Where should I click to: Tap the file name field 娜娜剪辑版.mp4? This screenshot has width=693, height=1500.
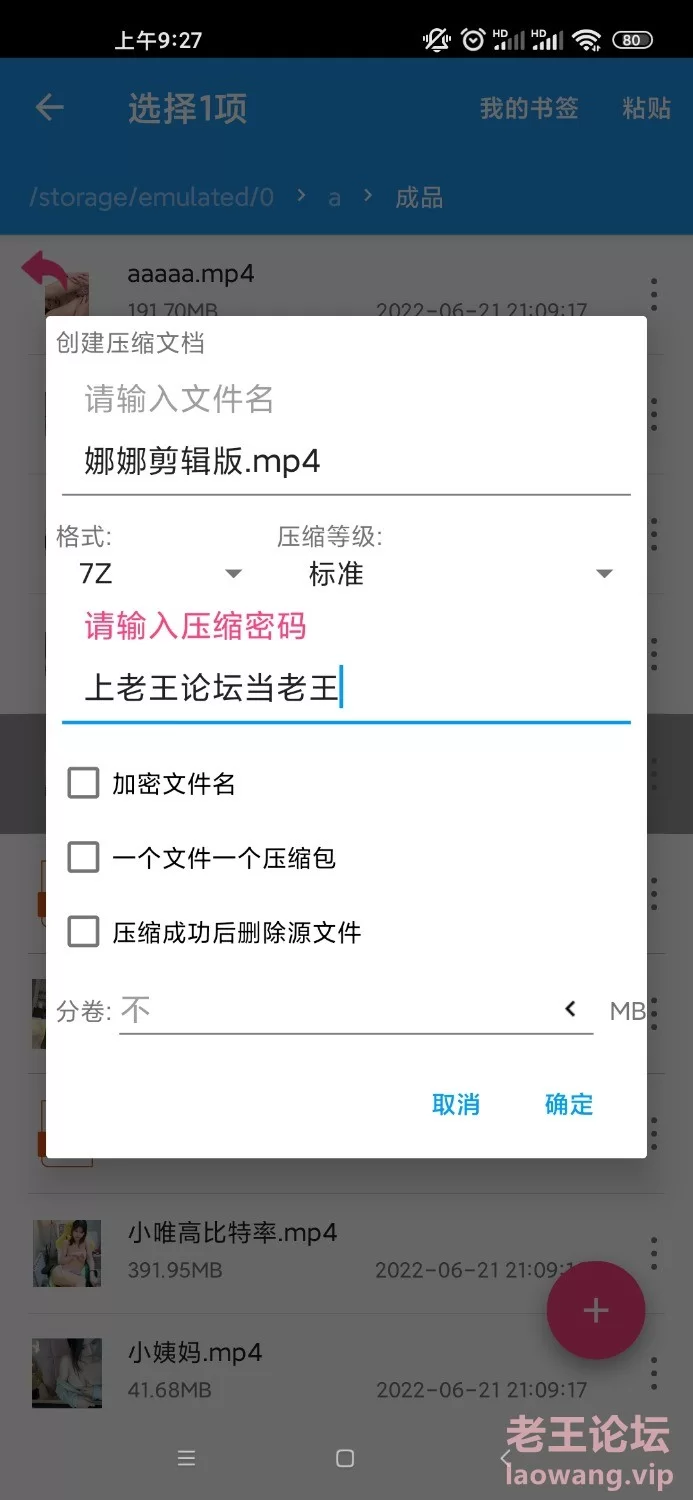point(345,462)
